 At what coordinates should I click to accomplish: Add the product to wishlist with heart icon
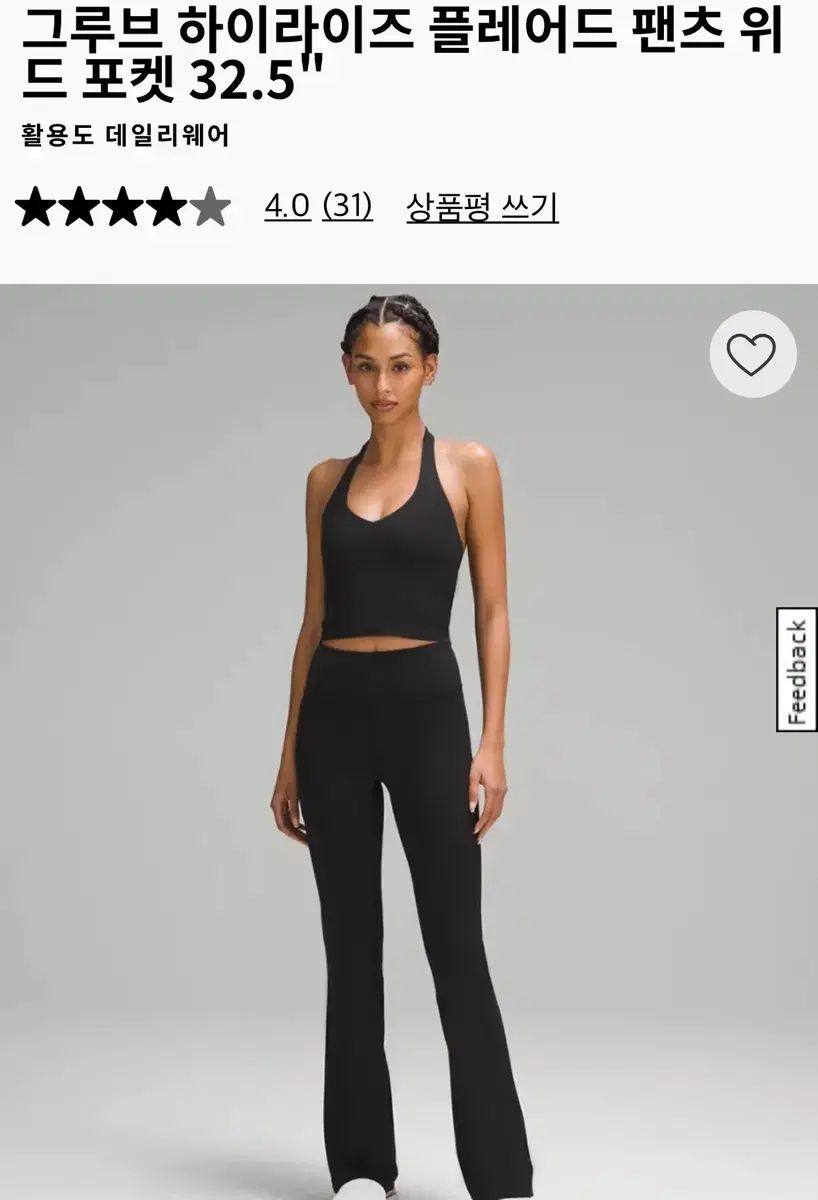coord(752,354)
